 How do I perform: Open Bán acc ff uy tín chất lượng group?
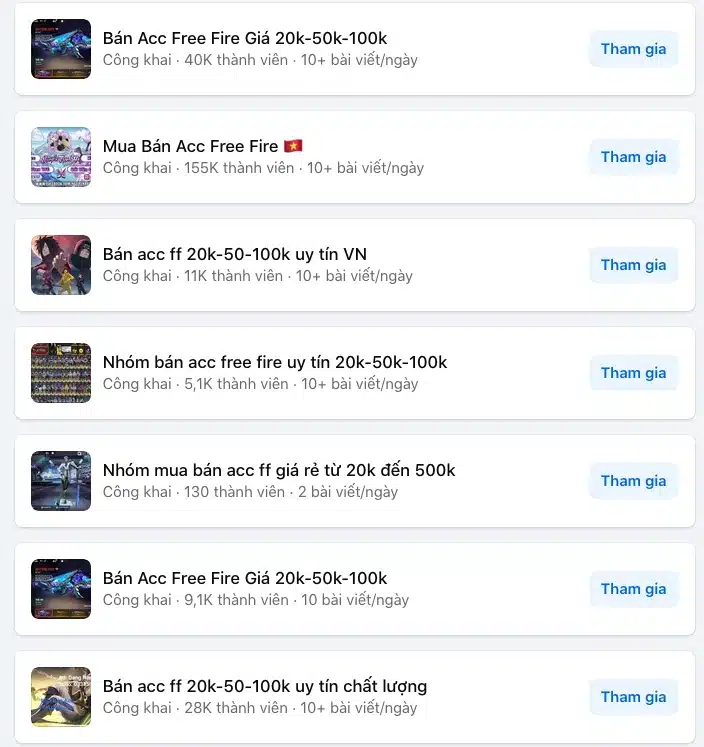(x=264, y=686)
